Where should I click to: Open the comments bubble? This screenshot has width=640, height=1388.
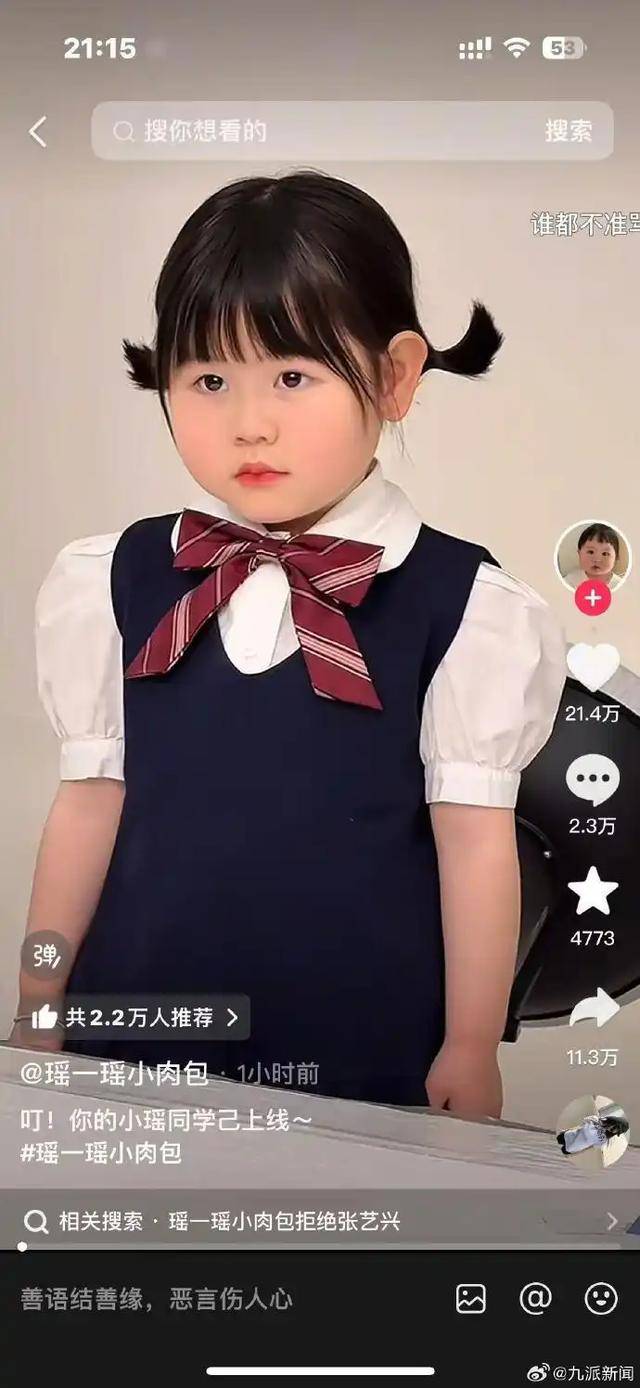click(592, 779)
